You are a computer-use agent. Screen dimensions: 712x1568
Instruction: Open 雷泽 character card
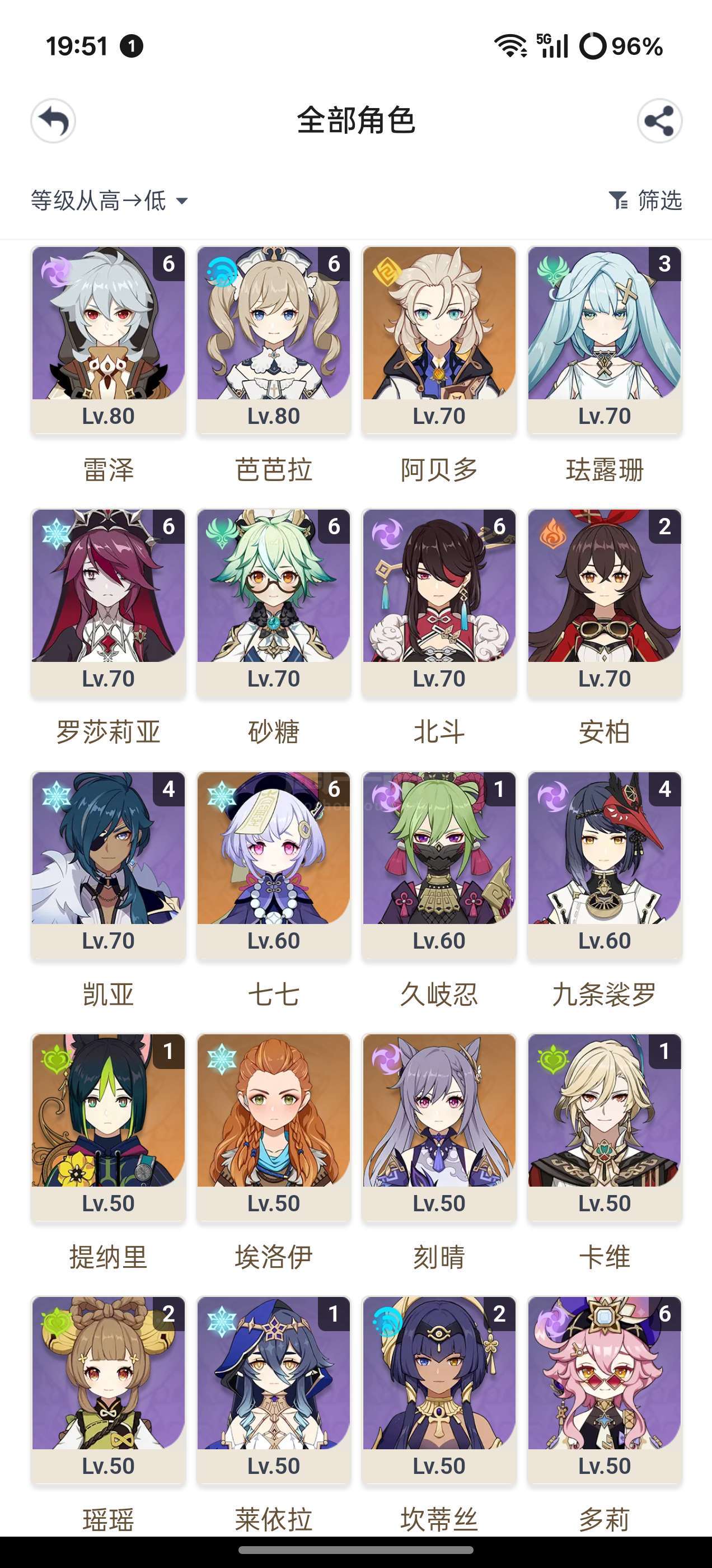click(x=109, y=340)
